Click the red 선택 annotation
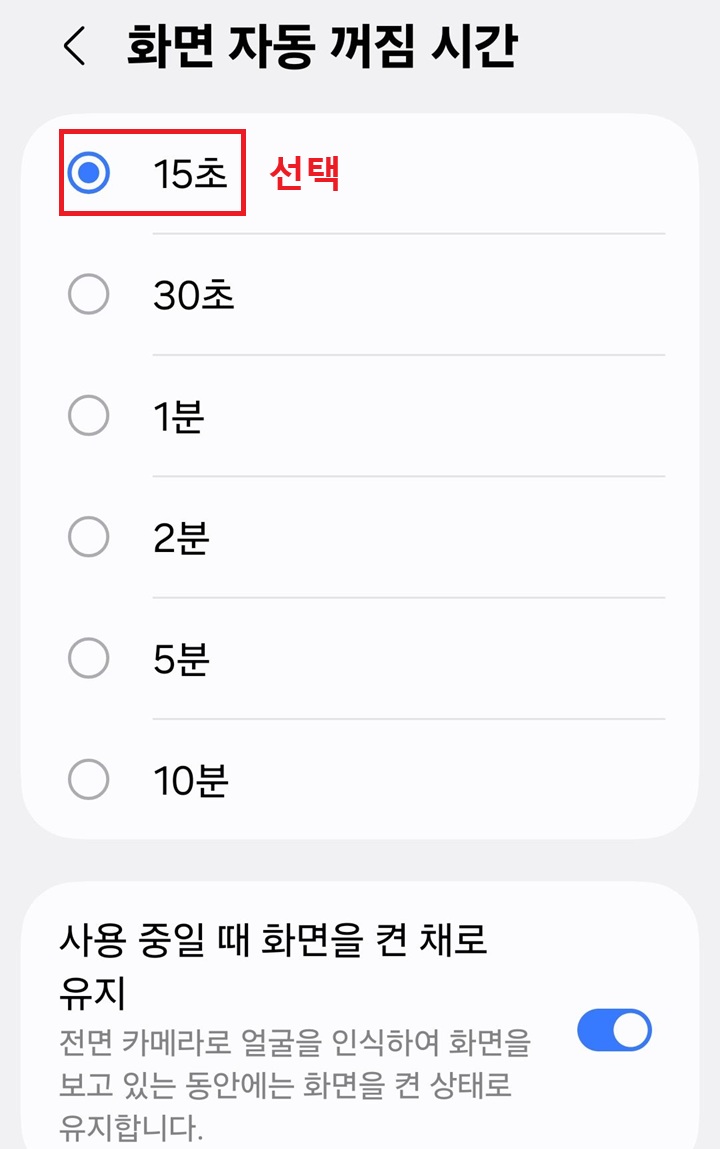720x1149 pixels. point(303,172)
